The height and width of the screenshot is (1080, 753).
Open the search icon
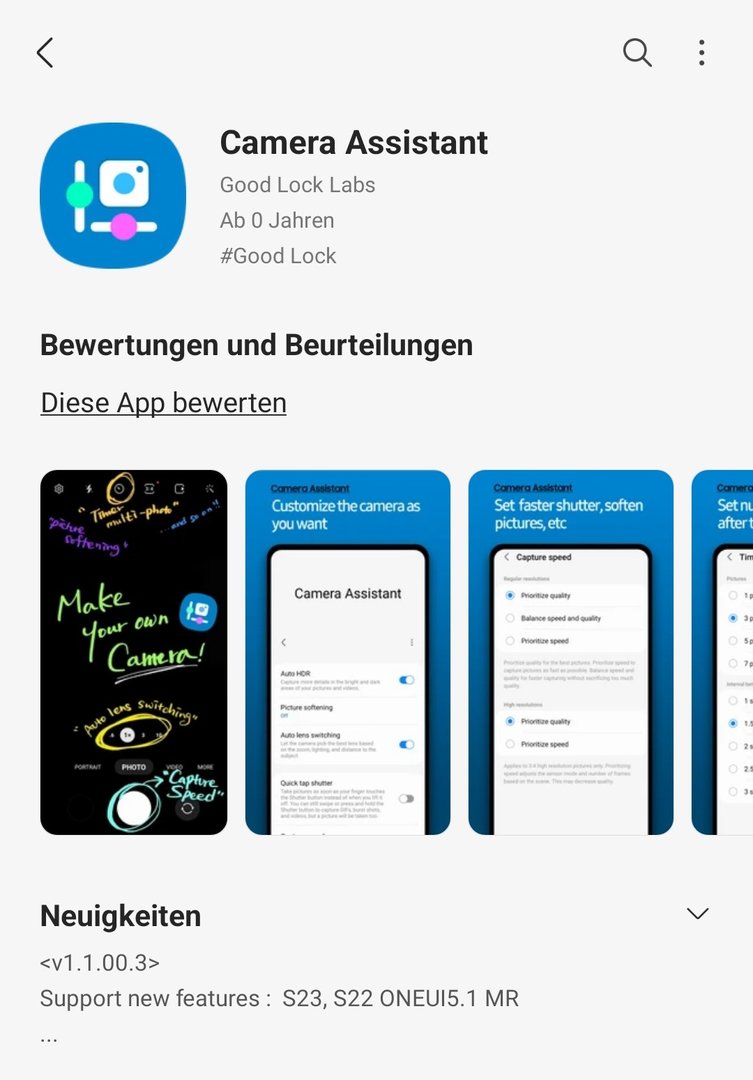point(637,52)
